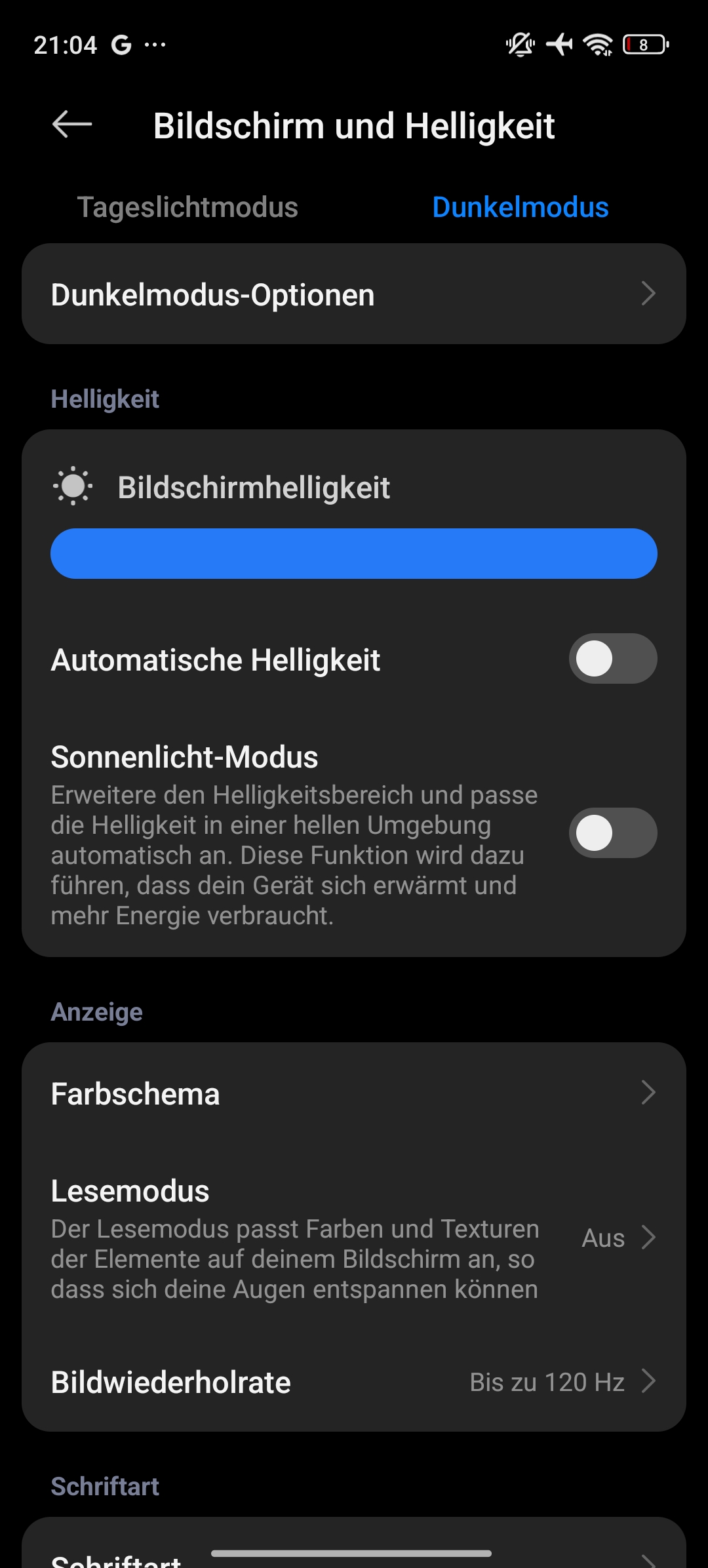708x1568 pixels.
Task: Switch to the Tageslichtmodus tab
Action: coord(187,207)
